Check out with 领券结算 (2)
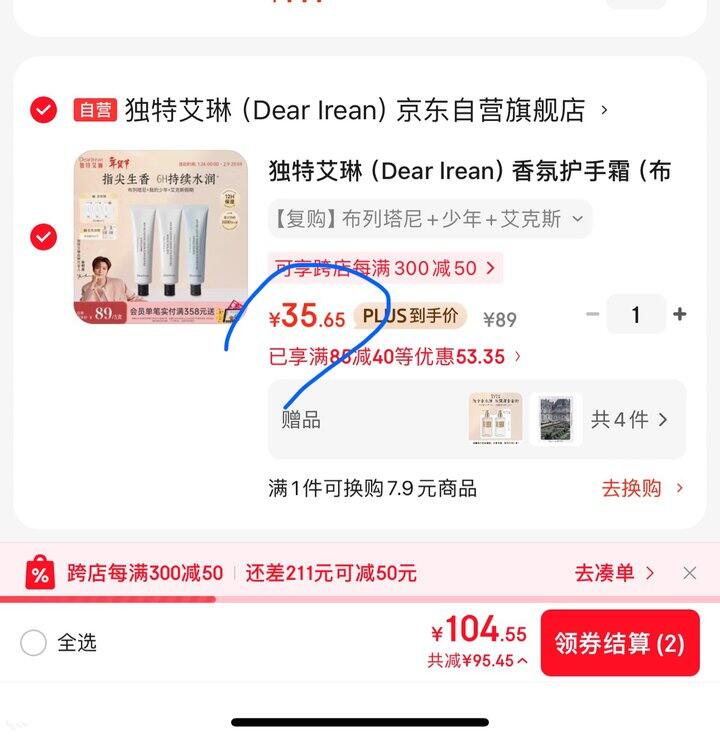720x740 pixels. [x=620, y=643]
